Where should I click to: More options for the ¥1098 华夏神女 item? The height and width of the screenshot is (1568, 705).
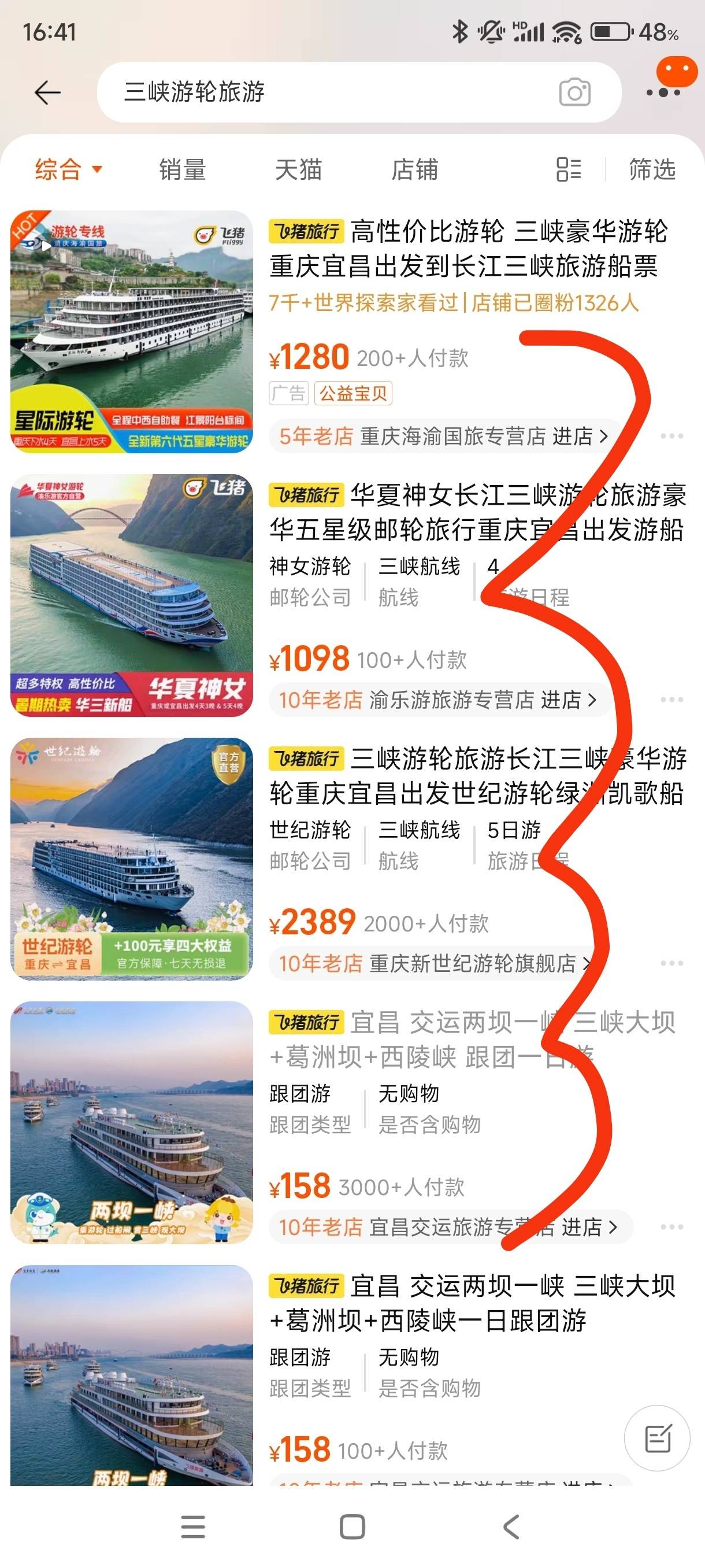click(x=671, y=700)
